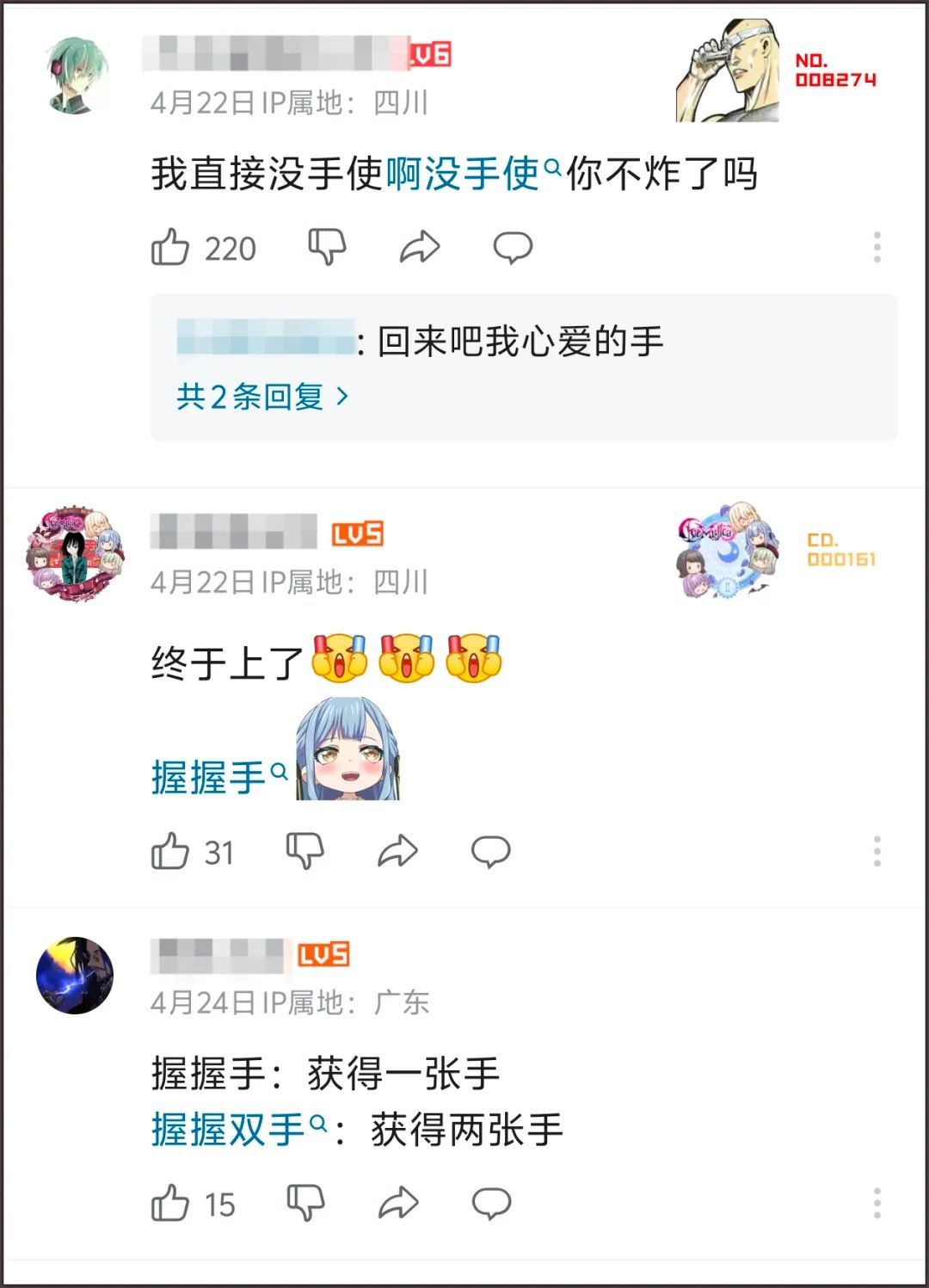Dislike the comment with 15 likes

tap(305, 1204)
